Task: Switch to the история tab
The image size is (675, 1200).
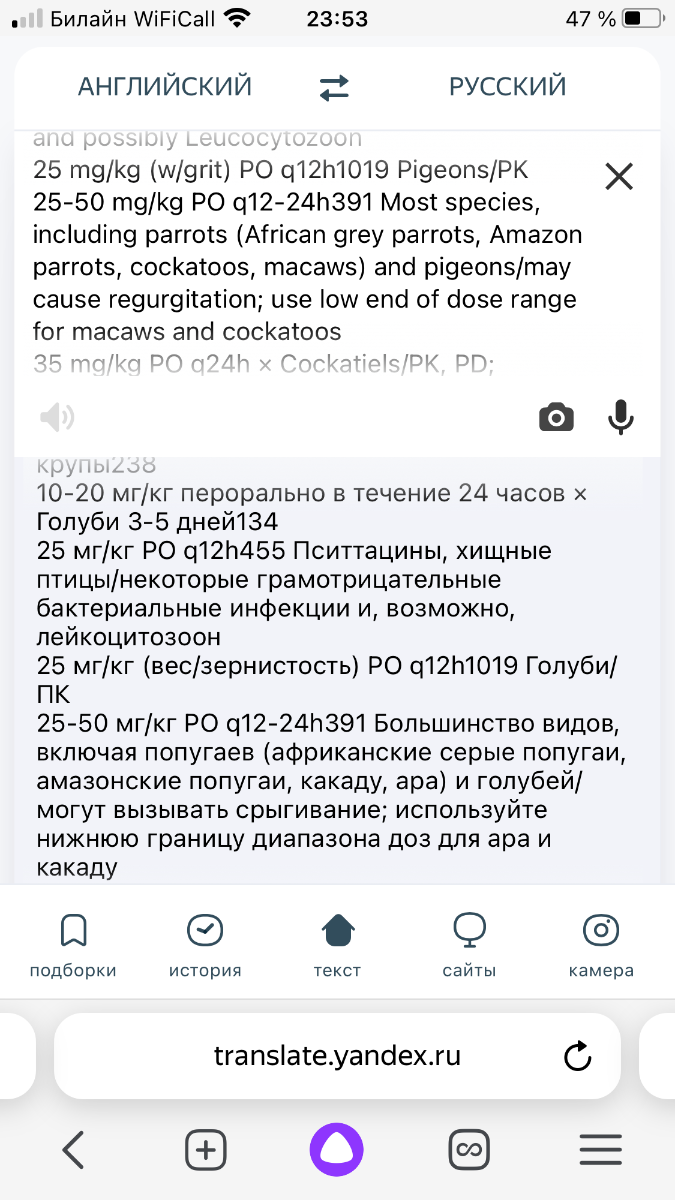Action: (205, 945)
